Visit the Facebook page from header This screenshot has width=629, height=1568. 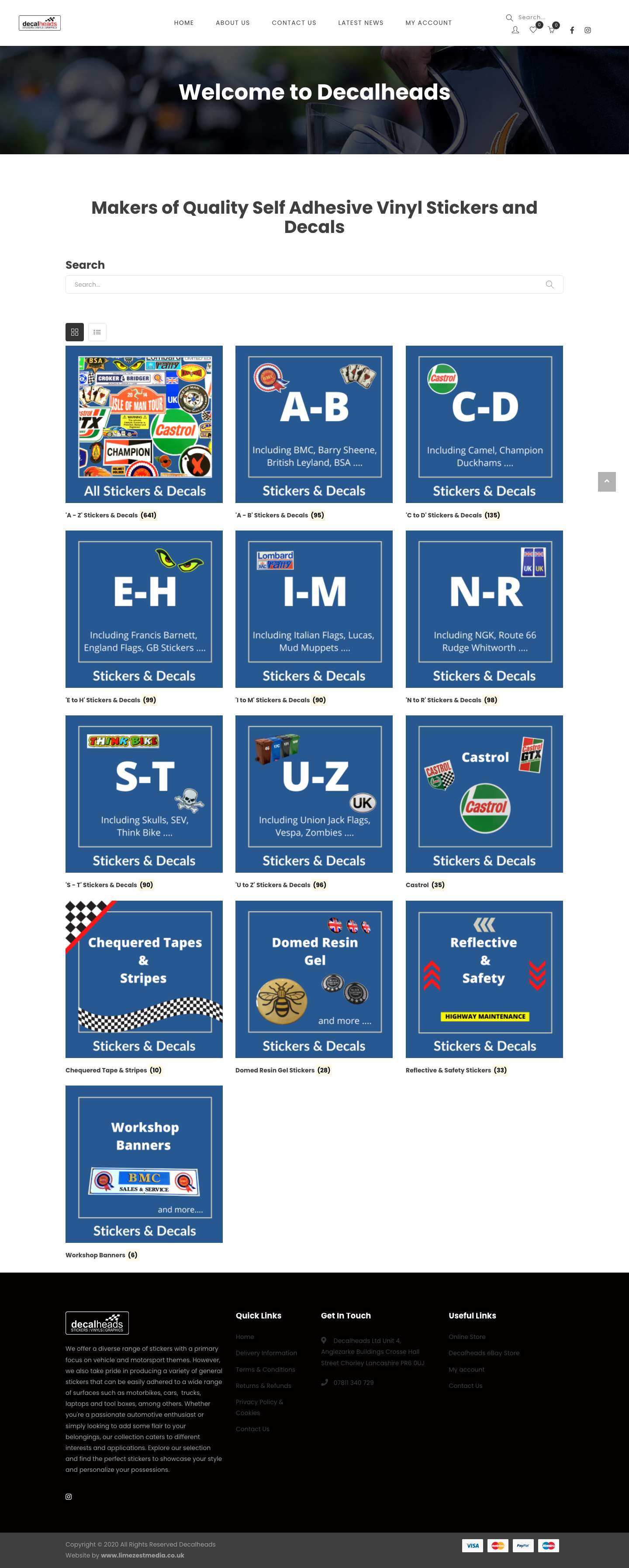[x=572, y=31]
